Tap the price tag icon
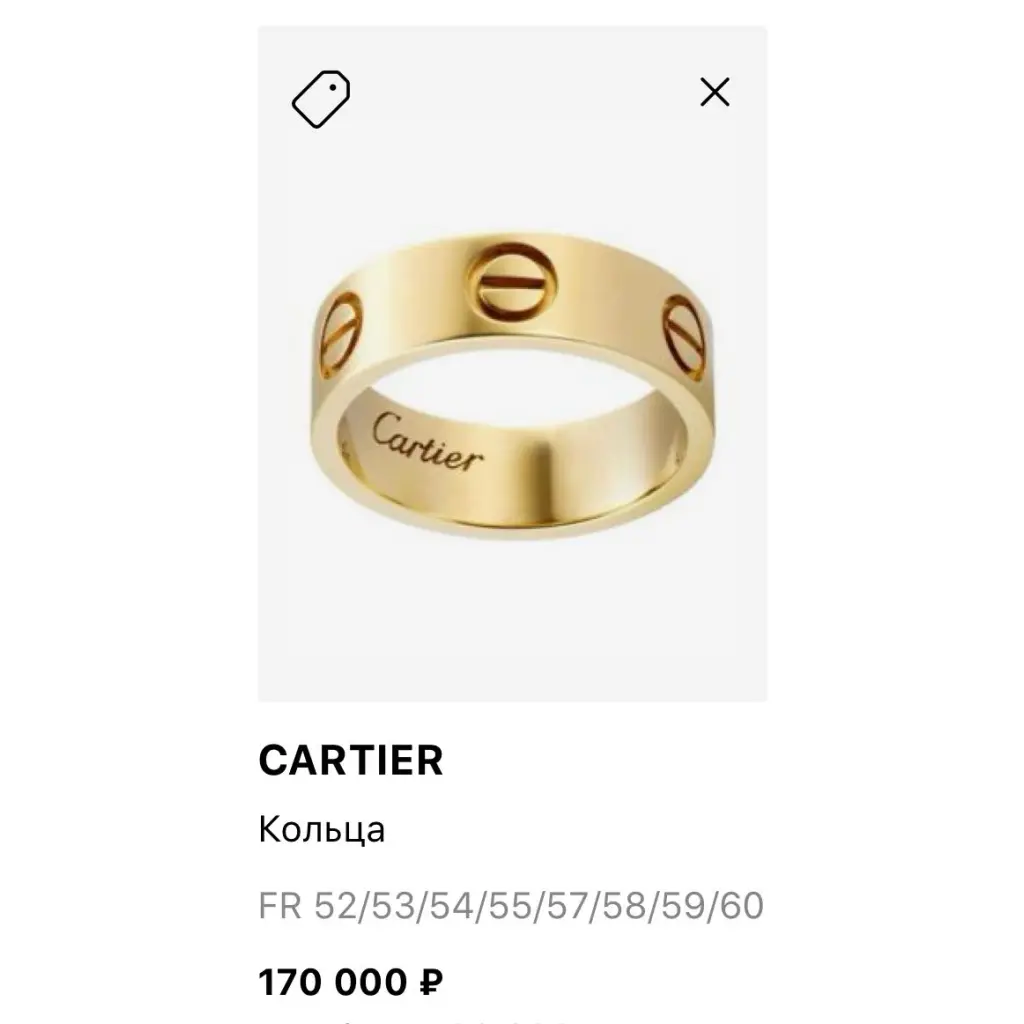Screen dimensions: 1024x1024 321,99
